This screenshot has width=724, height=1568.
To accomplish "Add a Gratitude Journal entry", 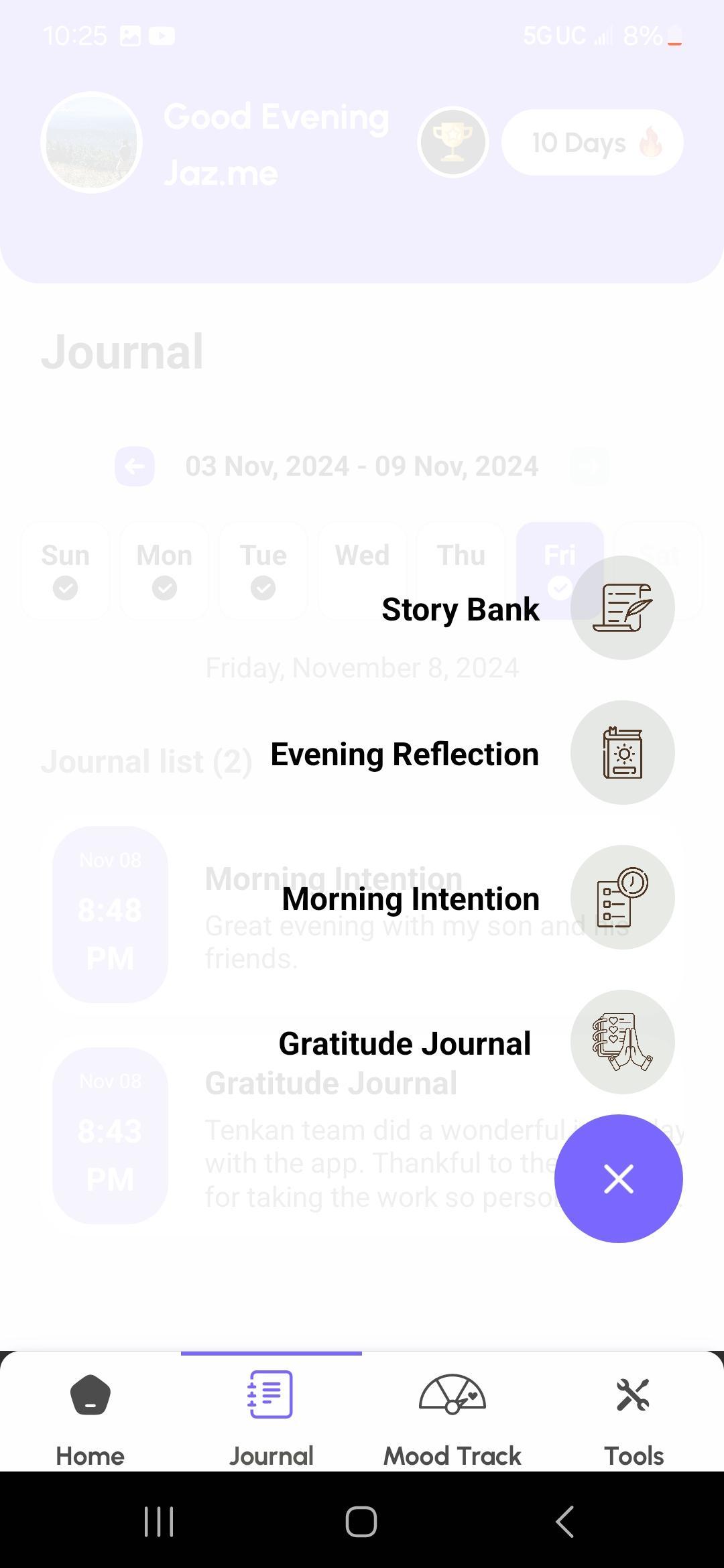I will tap(622, 1042).
